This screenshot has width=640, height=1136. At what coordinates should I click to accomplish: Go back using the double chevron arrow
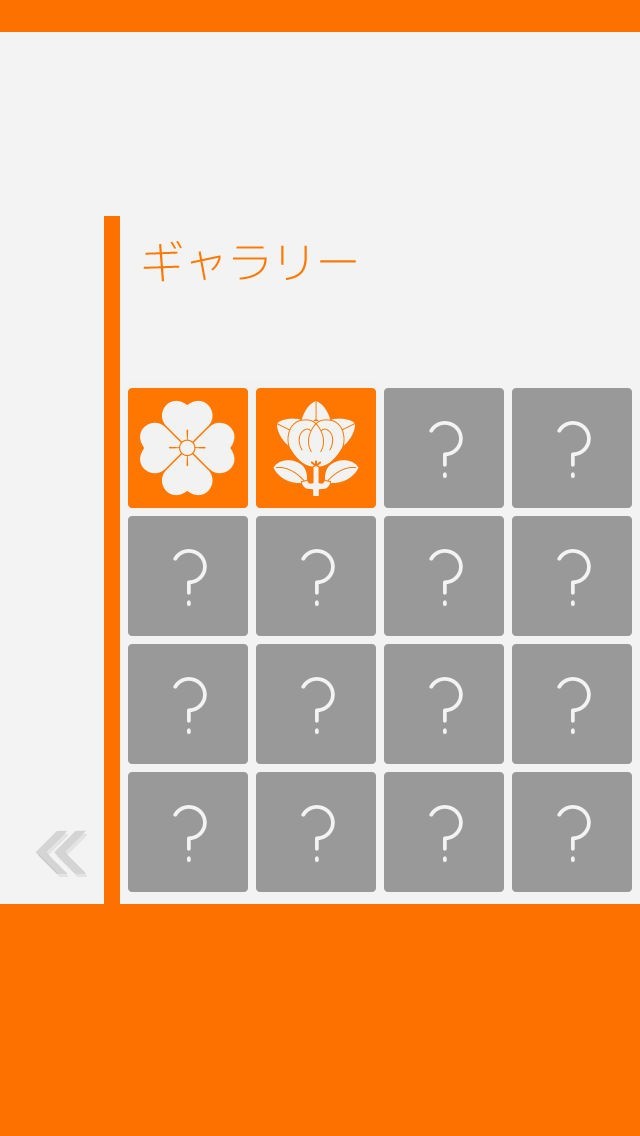click(x=61, y=853)
